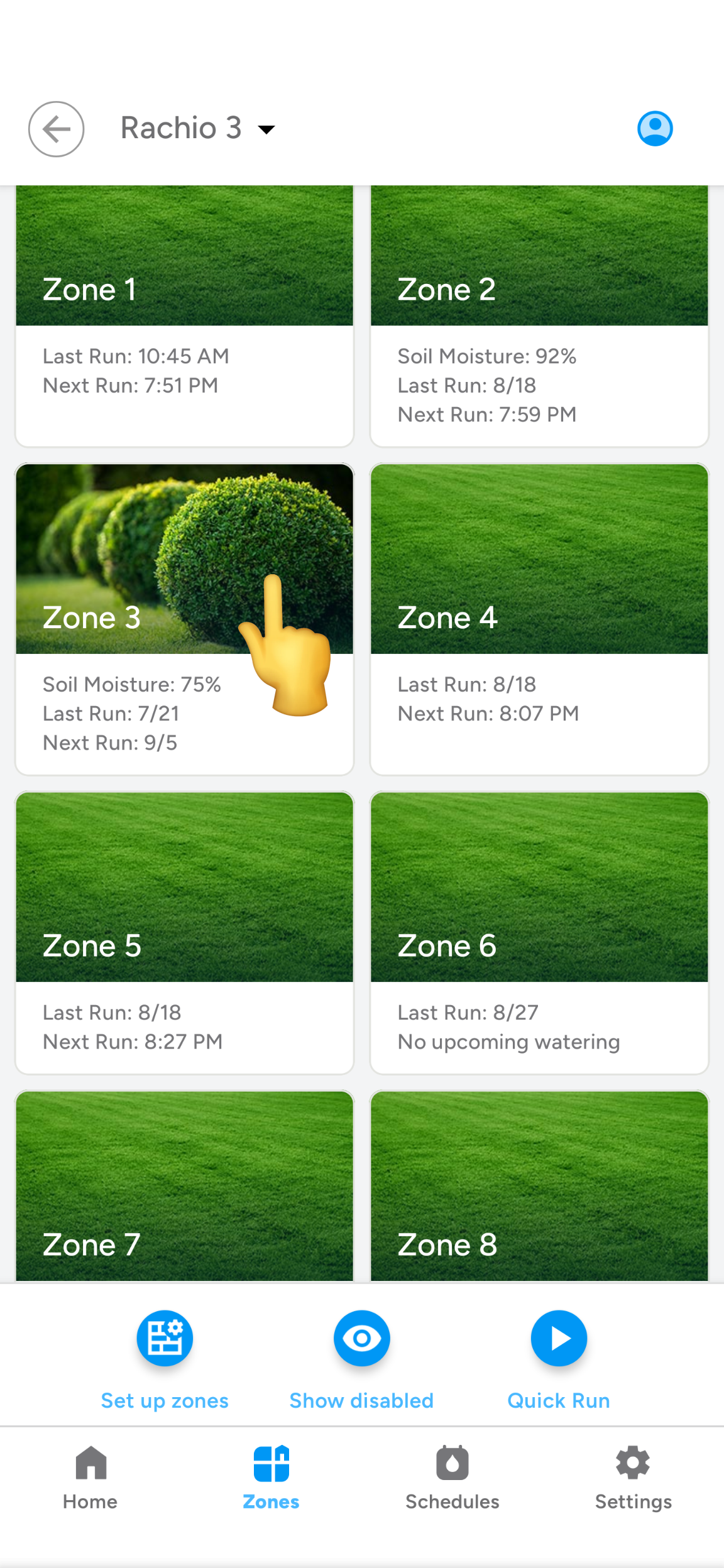
Task: Select the Zones grid icon
Action: (x=270, y=1464)
